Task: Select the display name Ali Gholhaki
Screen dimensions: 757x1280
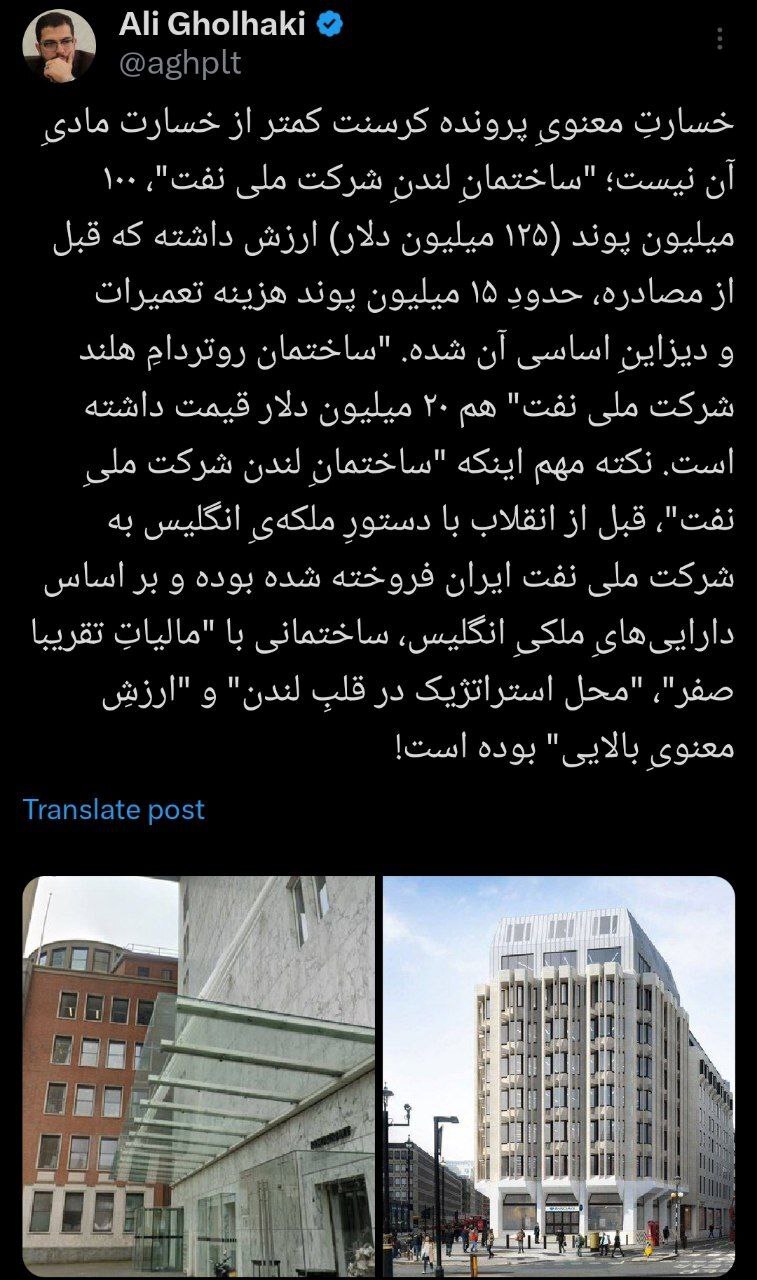Action: (210, 25)
